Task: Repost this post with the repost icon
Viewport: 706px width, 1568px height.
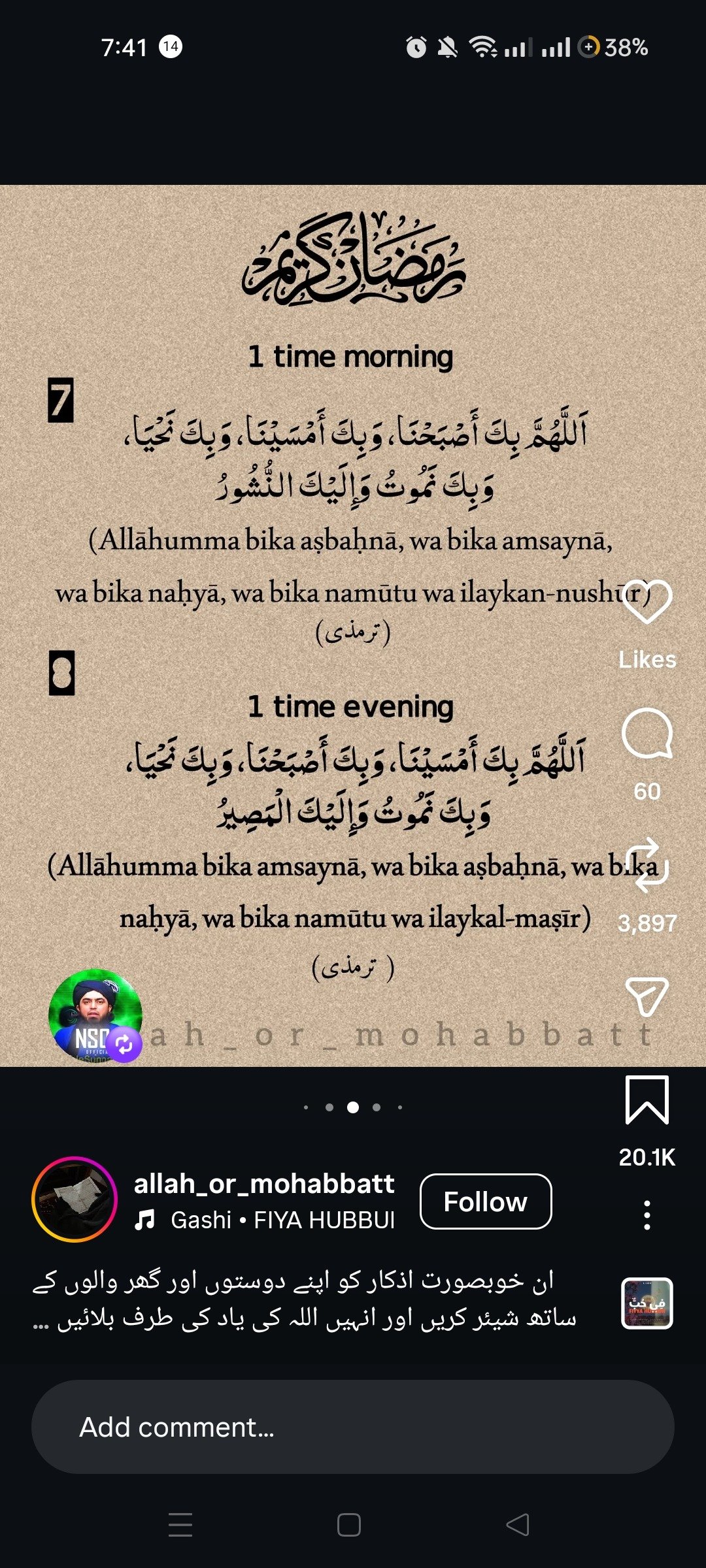Action: tap(647, 865)
